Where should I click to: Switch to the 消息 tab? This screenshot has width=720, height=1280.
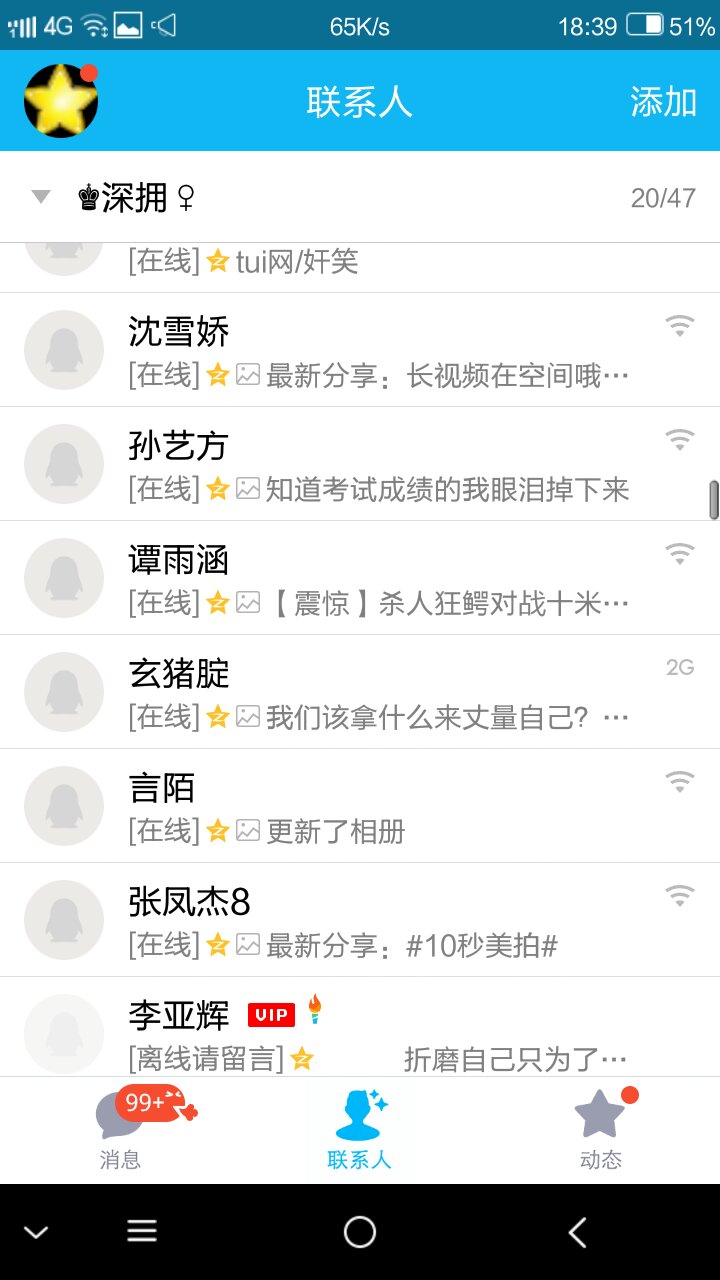120,1130
